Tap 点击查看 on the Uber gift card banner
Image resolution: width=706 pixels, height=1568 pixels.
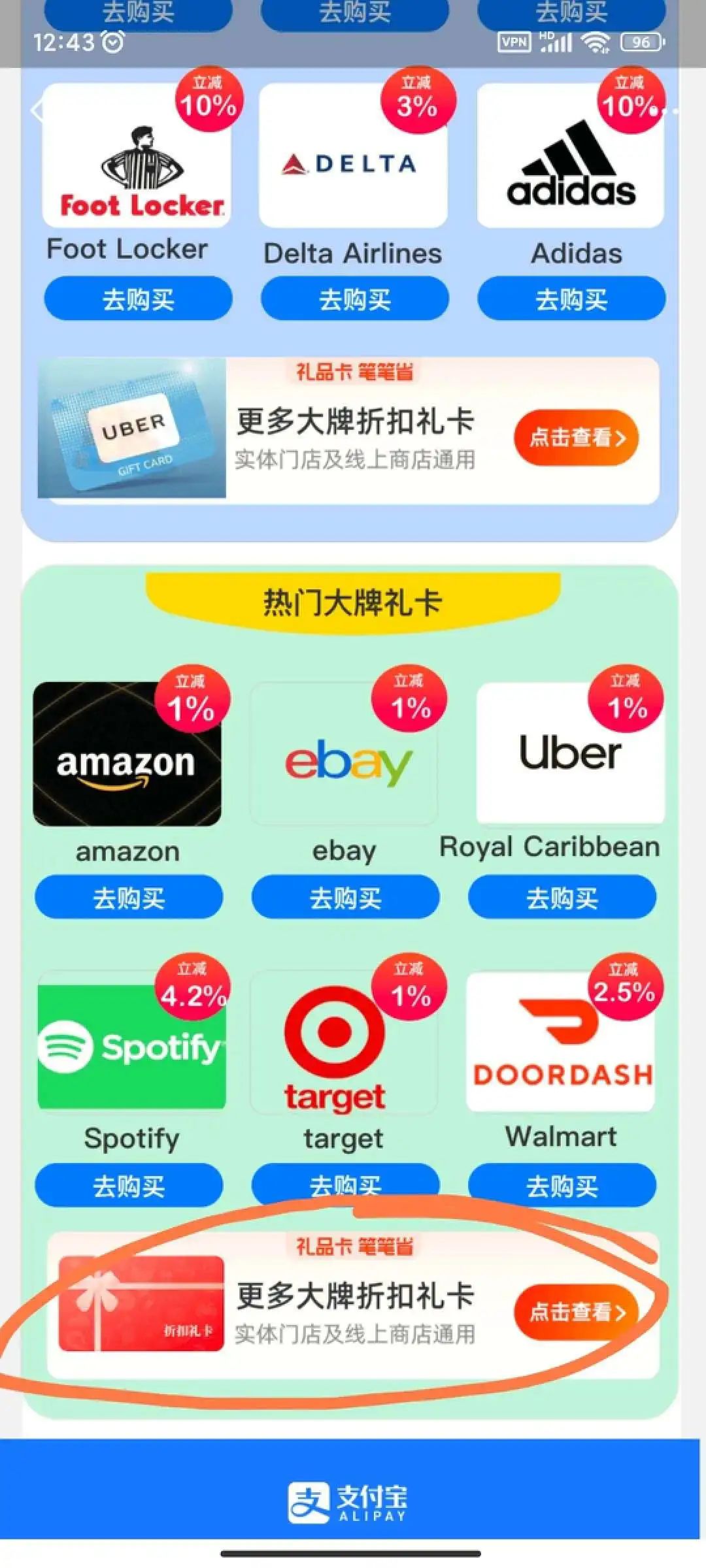[576, 437]
